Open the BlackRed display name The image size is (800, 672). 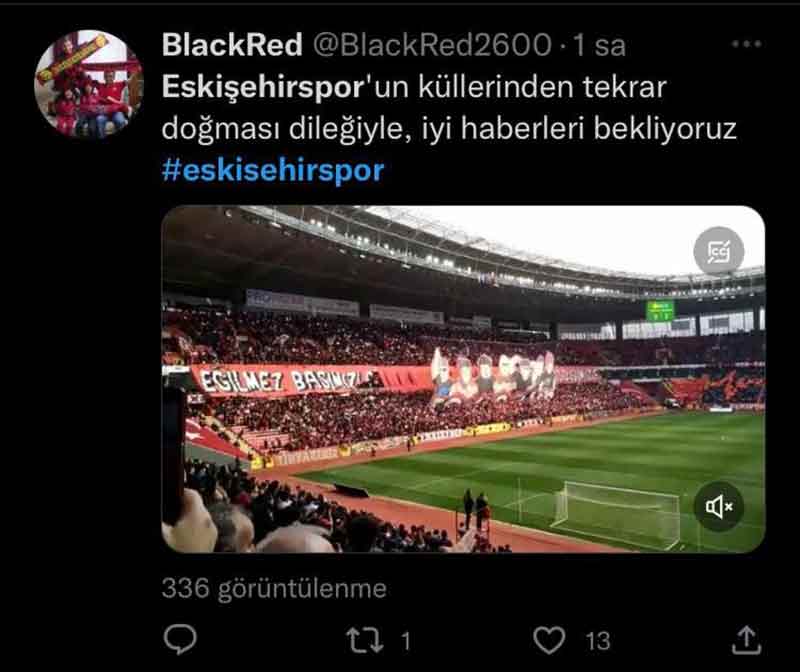click(231, 45)
